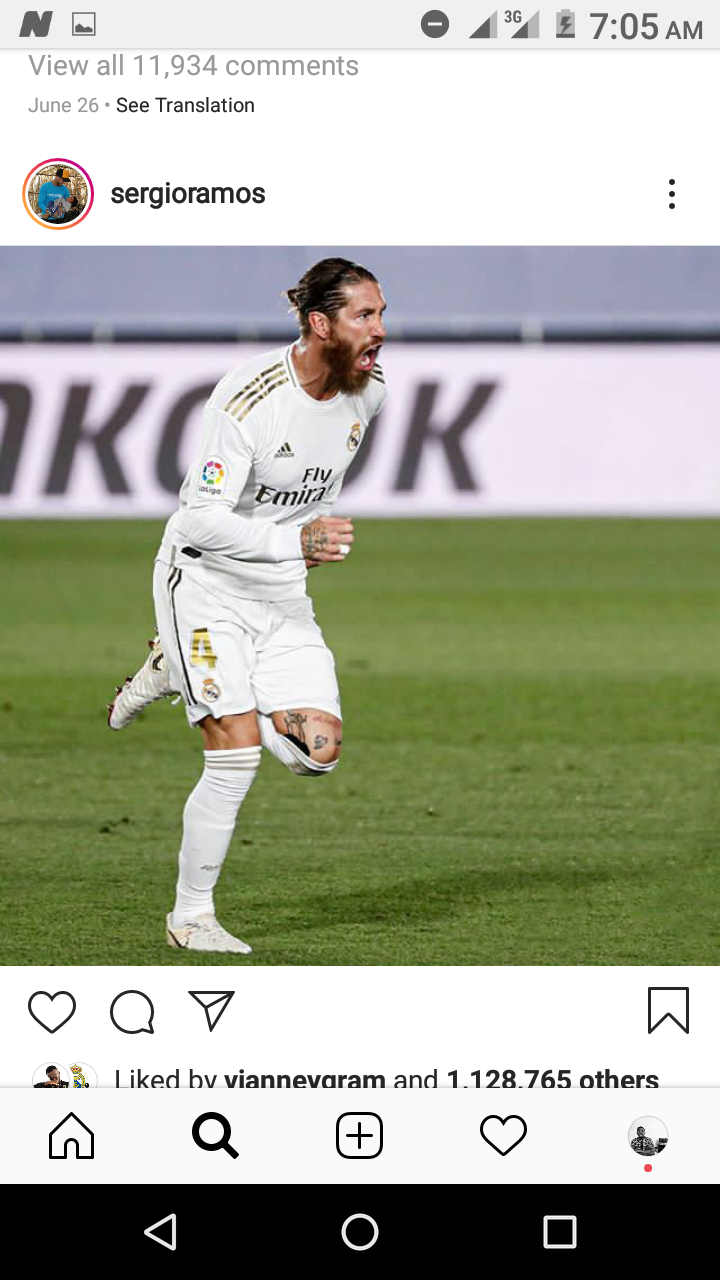Open my Profile tab
Image resolution: width=720 pixels, height=1280 pixels.
click(647, 1136)
